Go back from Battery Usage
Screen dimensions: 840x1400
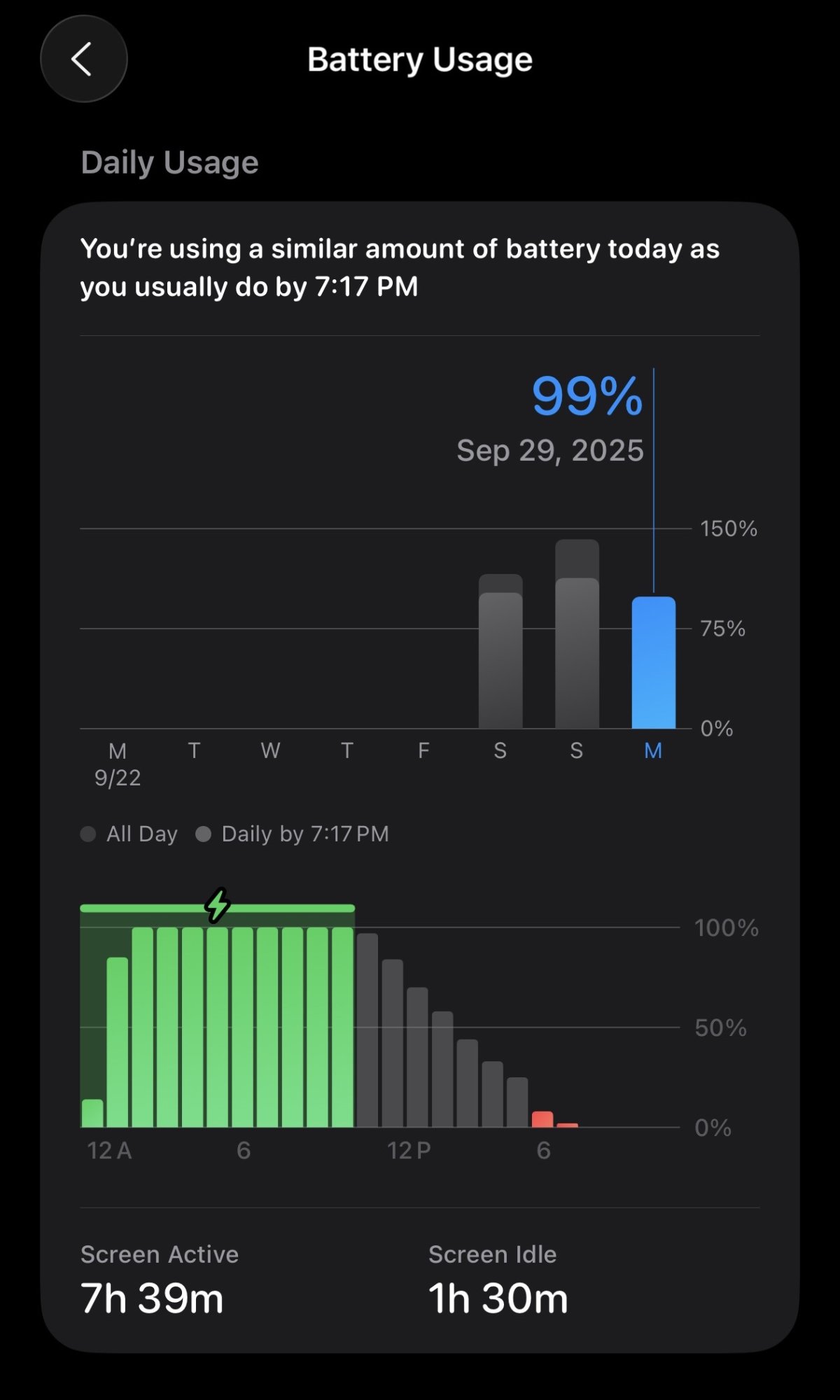point(83,59)
